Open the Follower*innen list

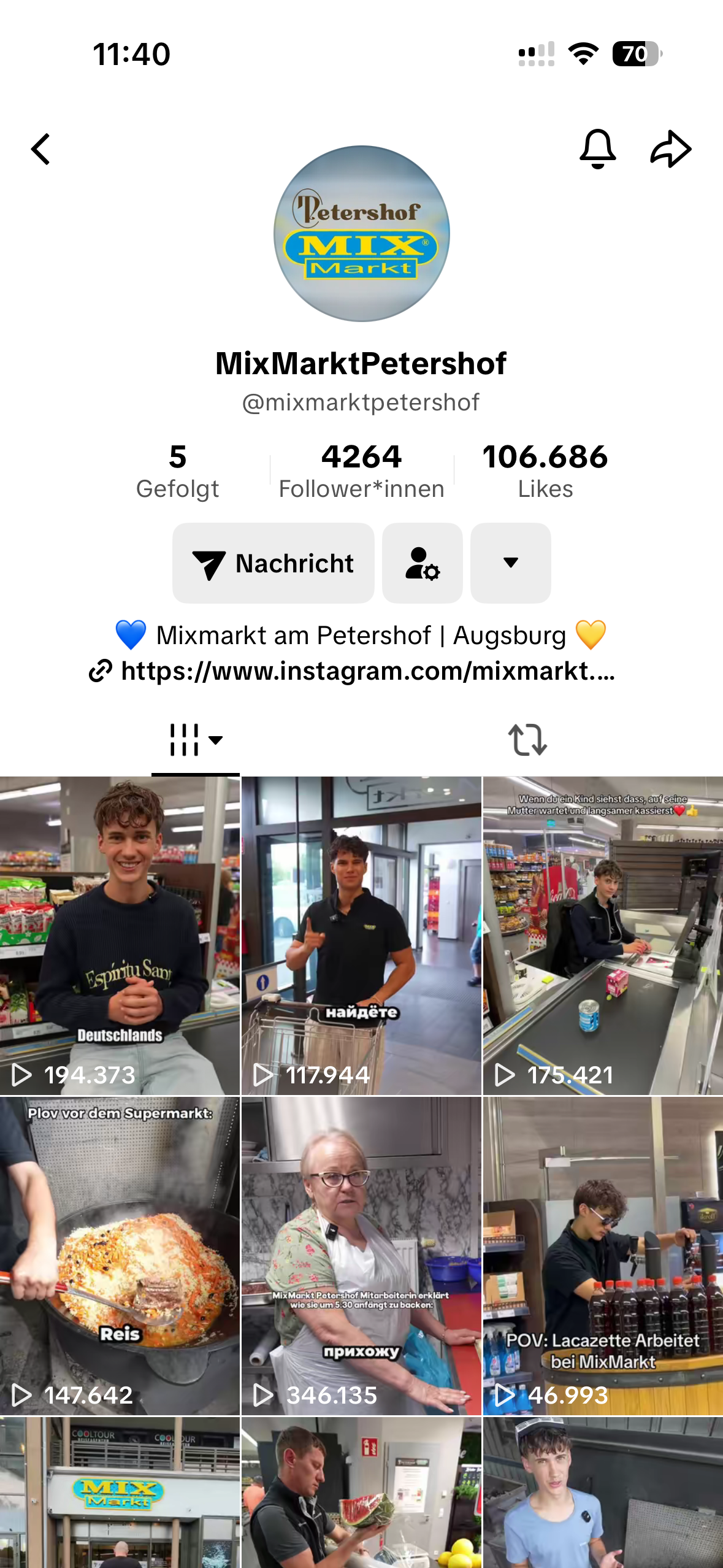click(x=361, y=471)
